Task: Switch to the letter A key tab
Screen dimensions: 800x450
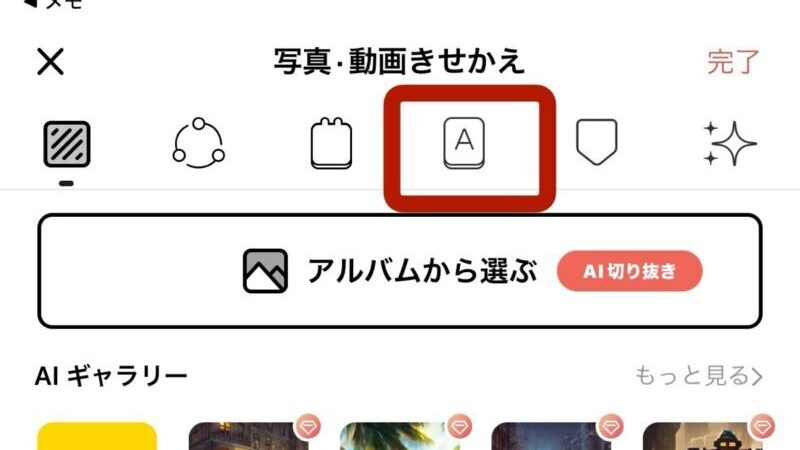Action: (464, 145)
